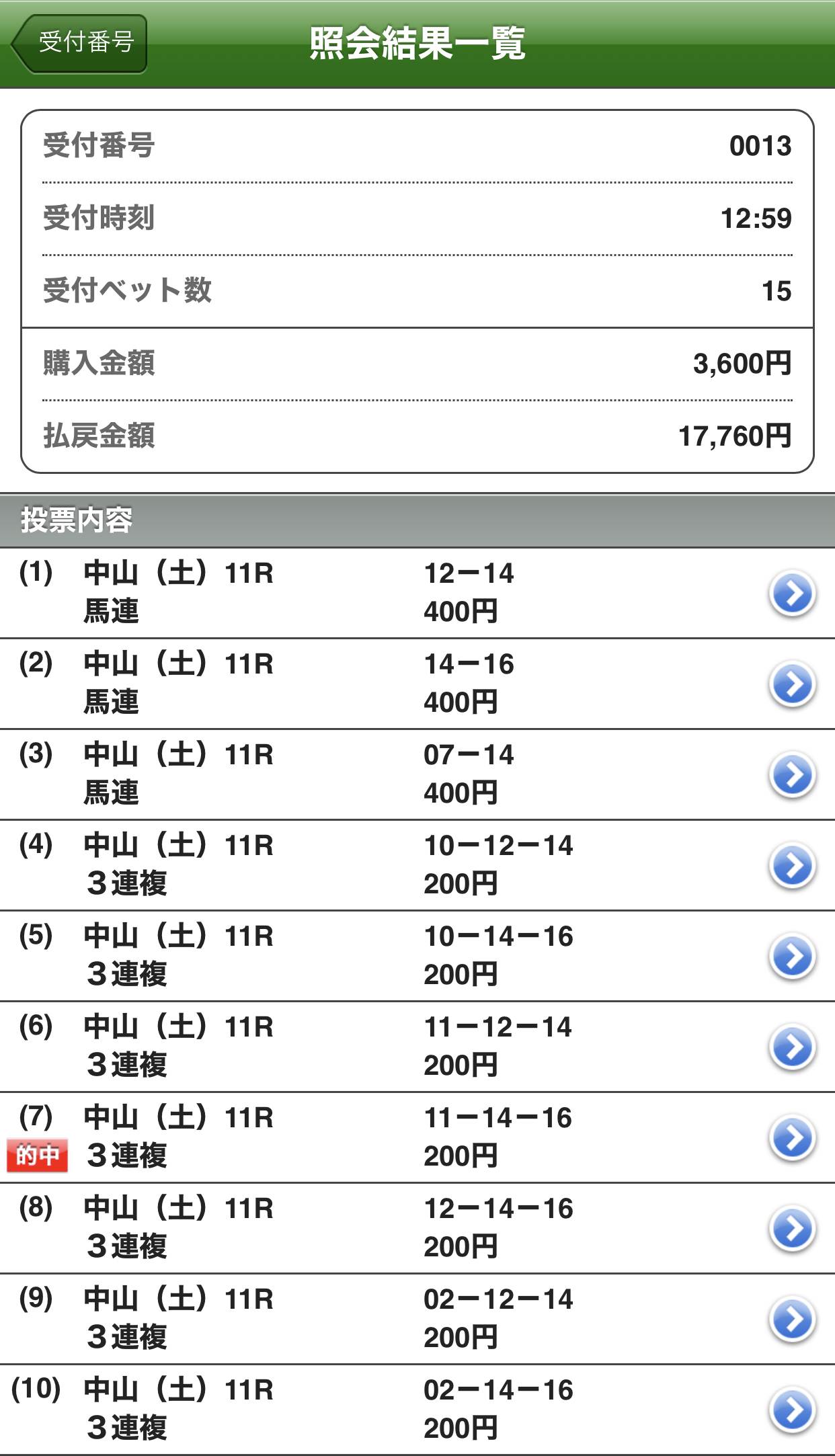View bet (3) 馬連 07-14 details
835x1456 pixels.
[792, 775]
